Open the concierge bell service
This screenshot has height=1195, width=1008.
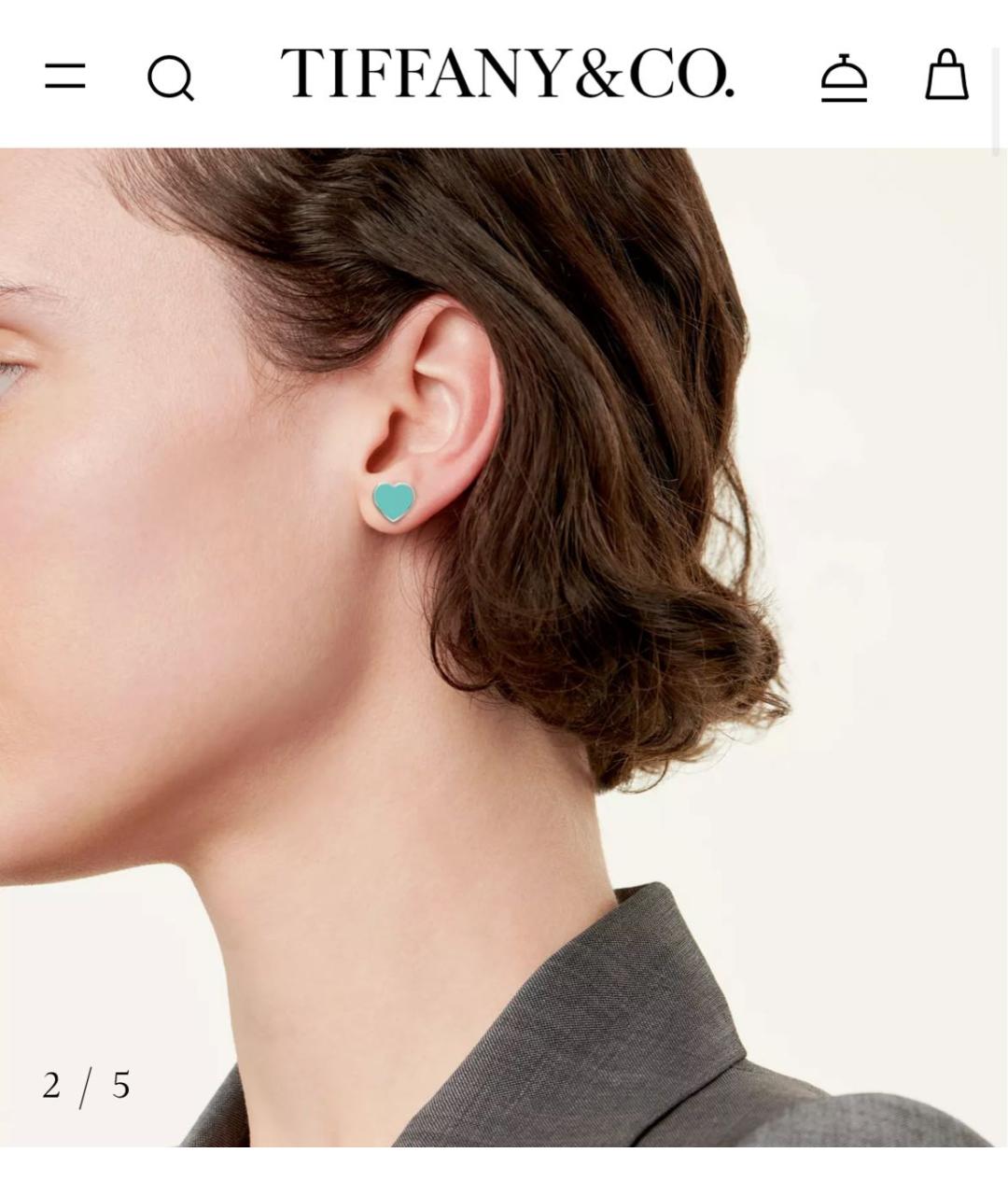click(x=844, y=77)
